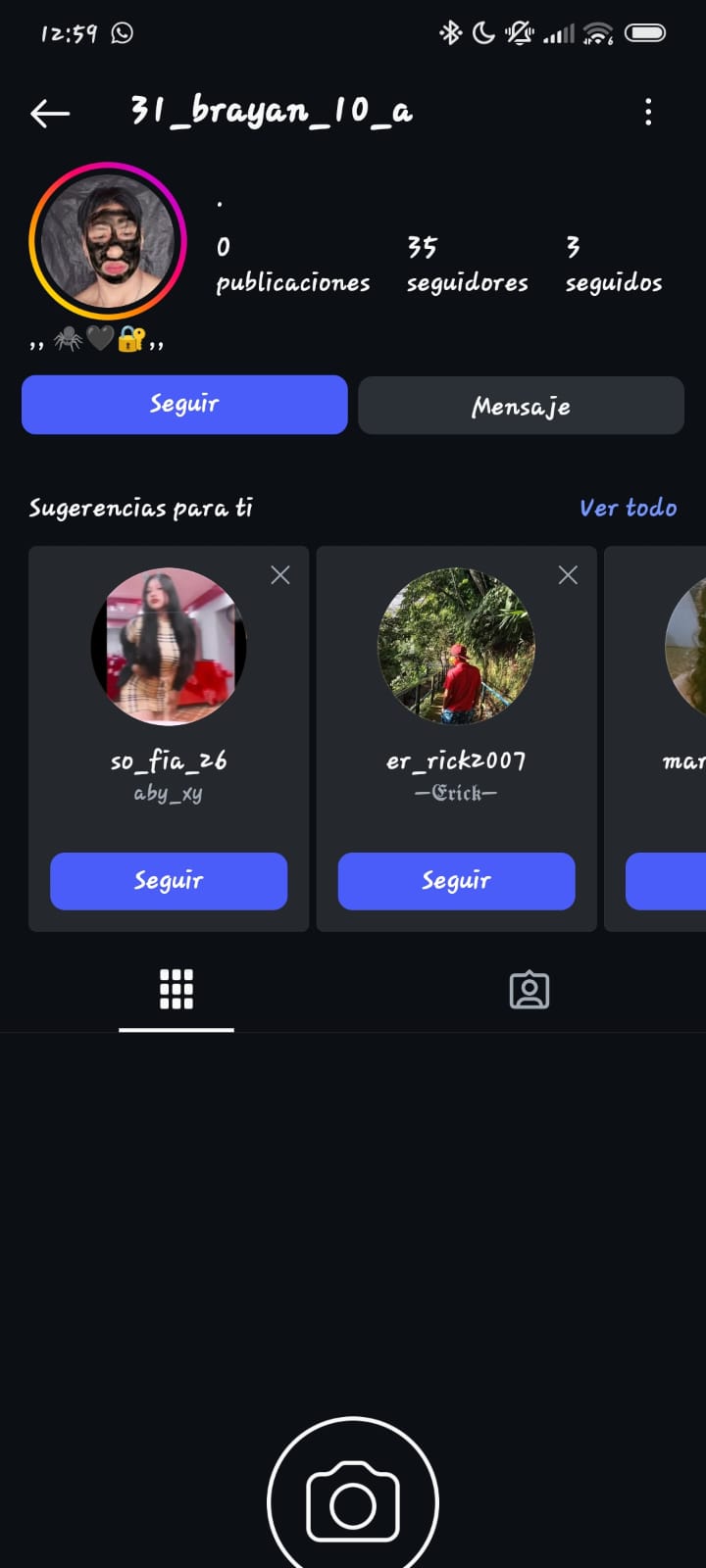View the story from the profile picture
The width and height of the screenshot is (706, 1568).
pos(108,240)
